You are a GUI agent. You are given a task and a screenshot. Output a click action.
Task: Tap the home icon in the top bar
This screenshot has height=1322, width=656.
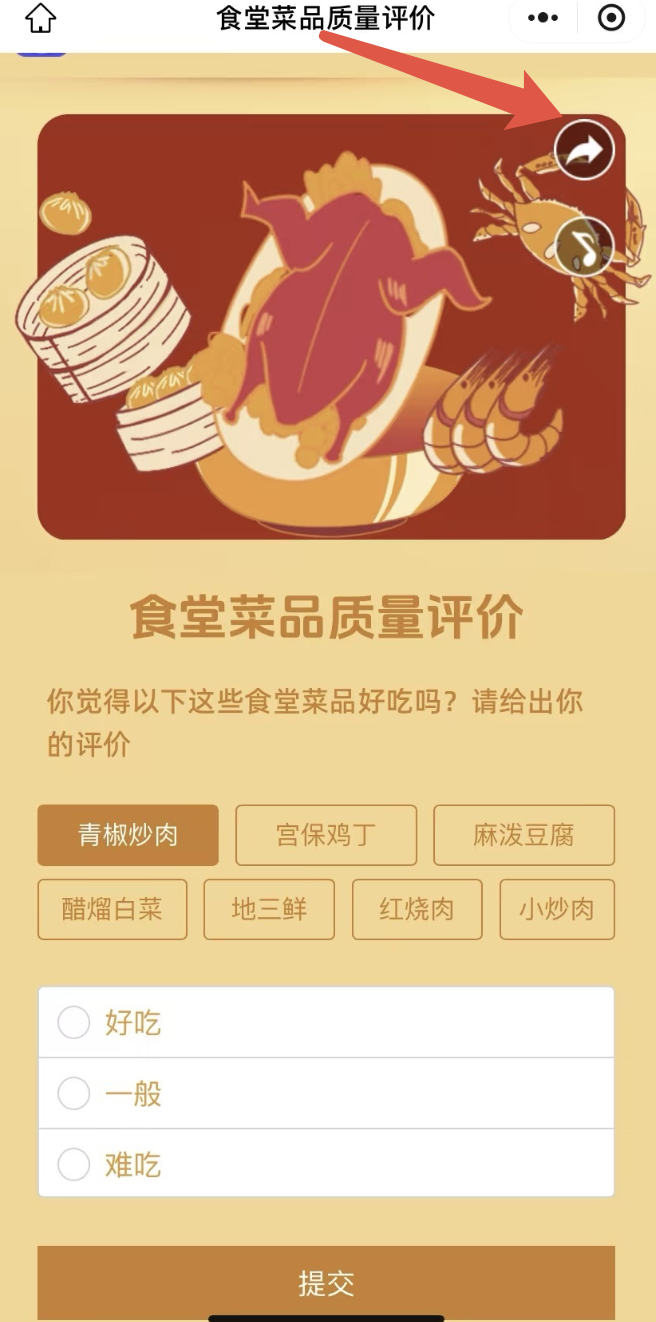pos(41,18)
